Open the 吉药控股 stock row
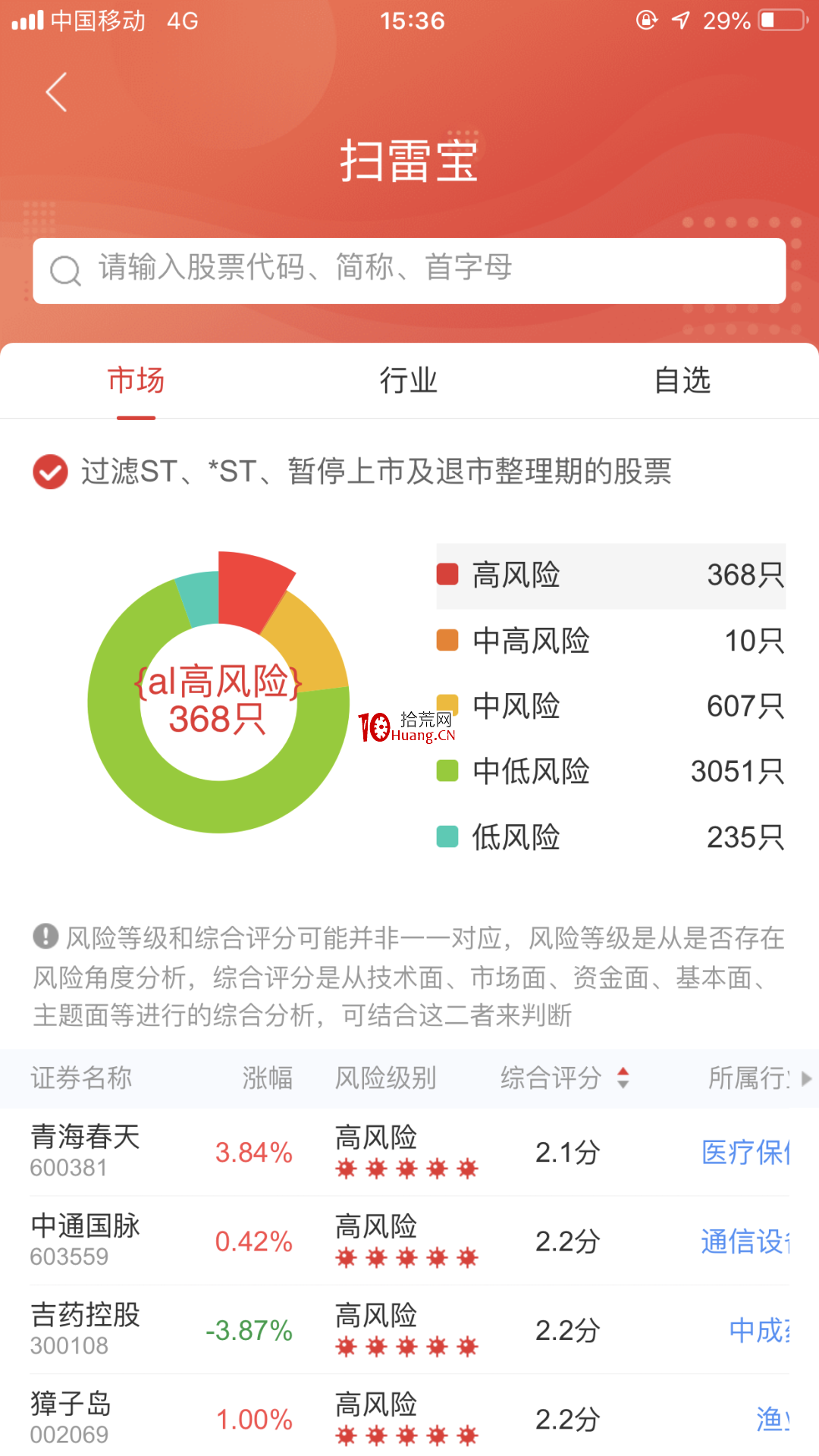The image size is (819, 1456). click(409, 1329)
